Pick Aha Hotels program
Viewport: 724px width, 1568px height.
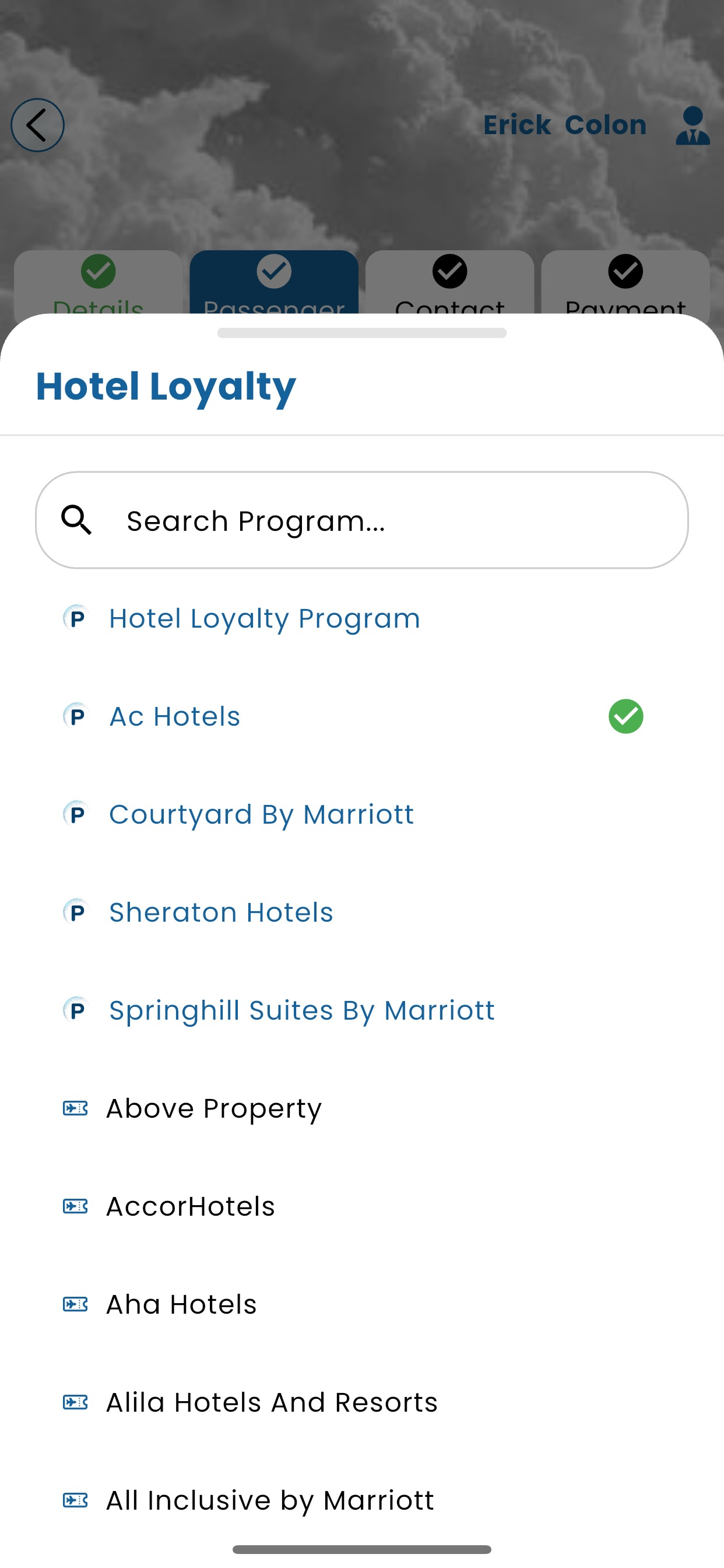point(362,1304)
